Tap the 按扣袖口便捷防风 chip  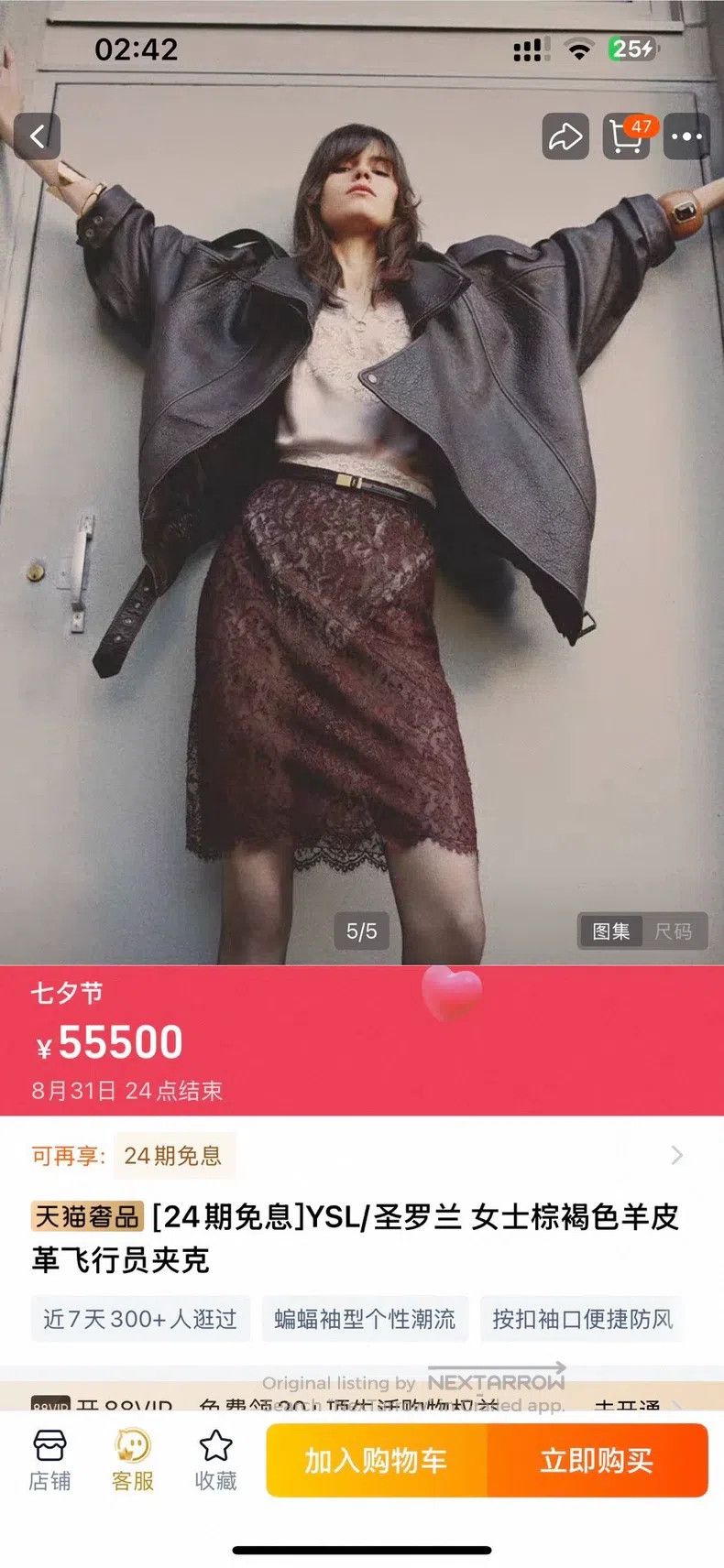[x=582, y=1319]
